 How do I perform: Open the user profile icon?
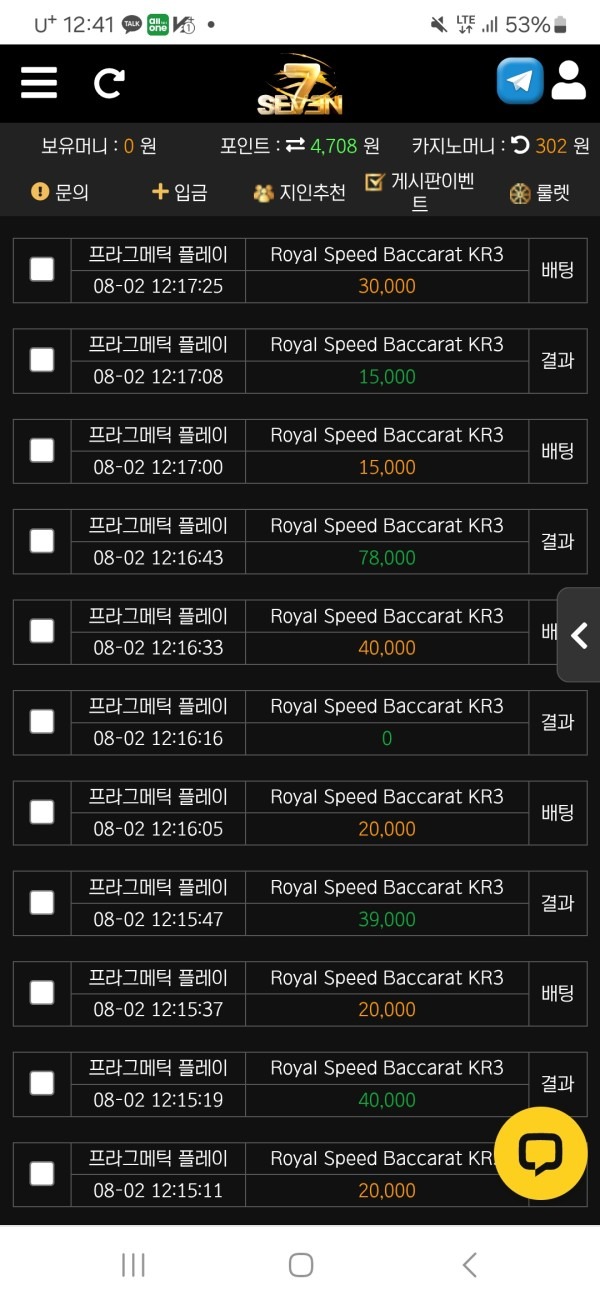click(568, 81)
